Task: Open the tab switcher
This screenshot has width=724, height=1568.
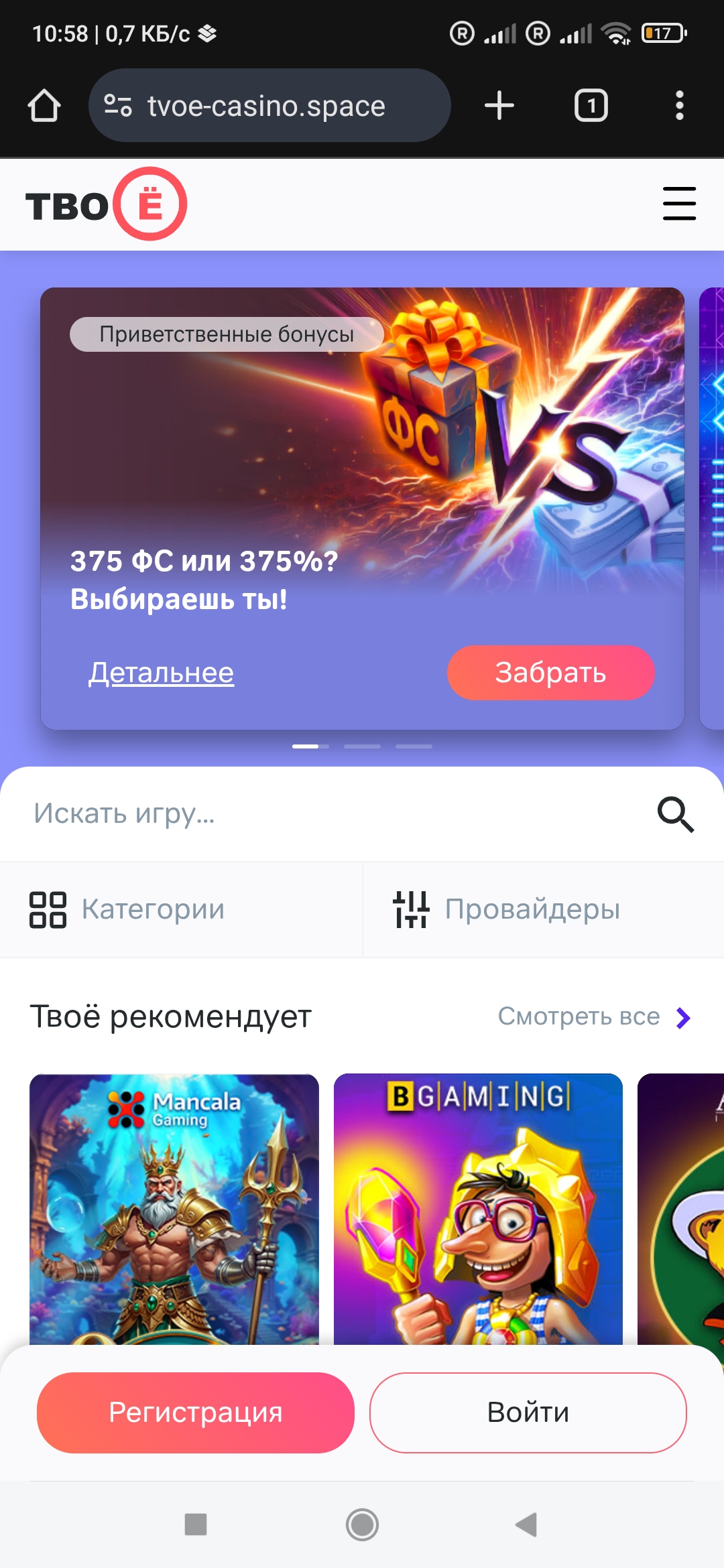Action: [591, 106]
